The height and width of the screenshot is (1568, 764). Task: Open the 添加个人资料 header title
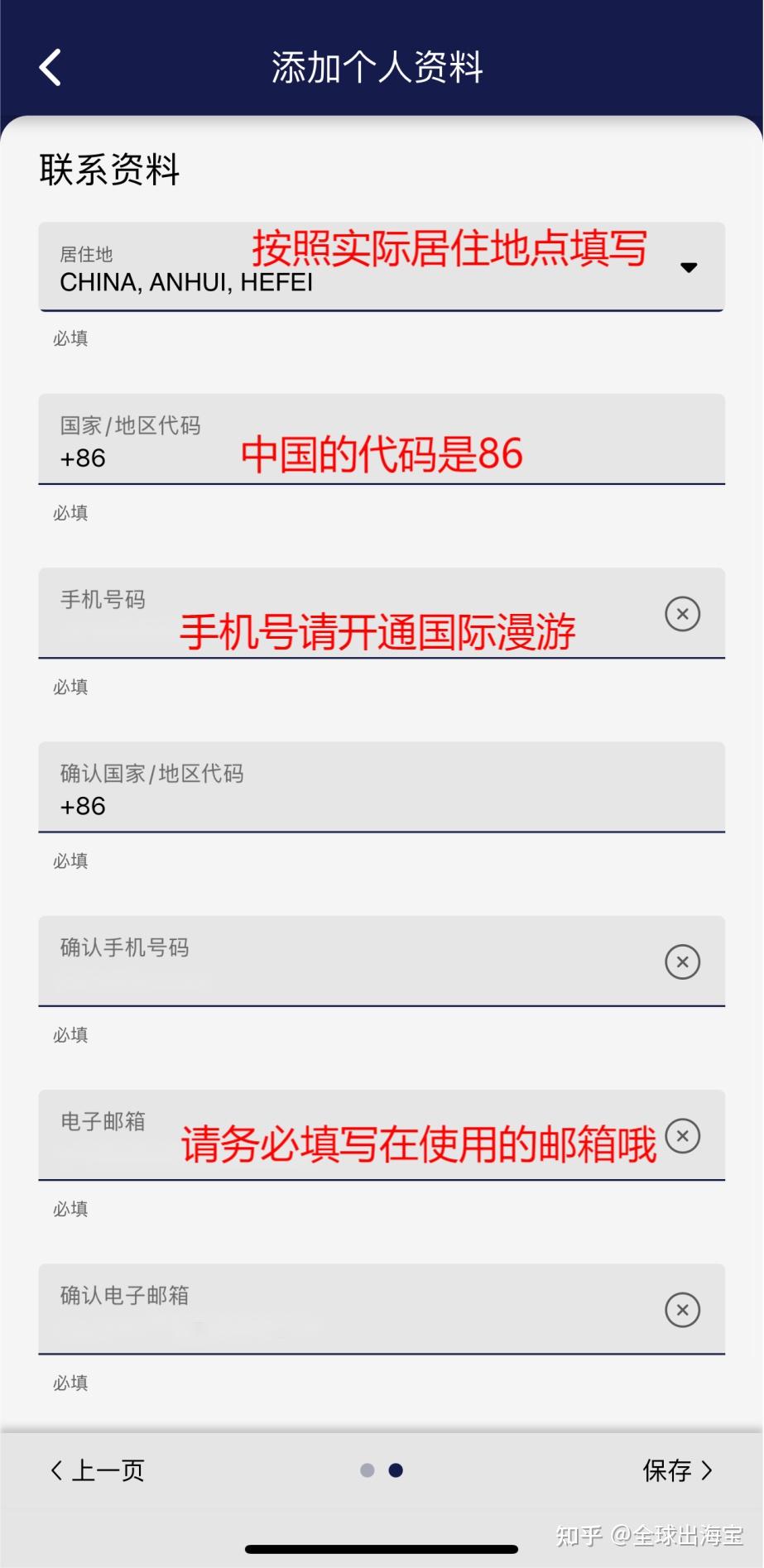pos(378,68)
